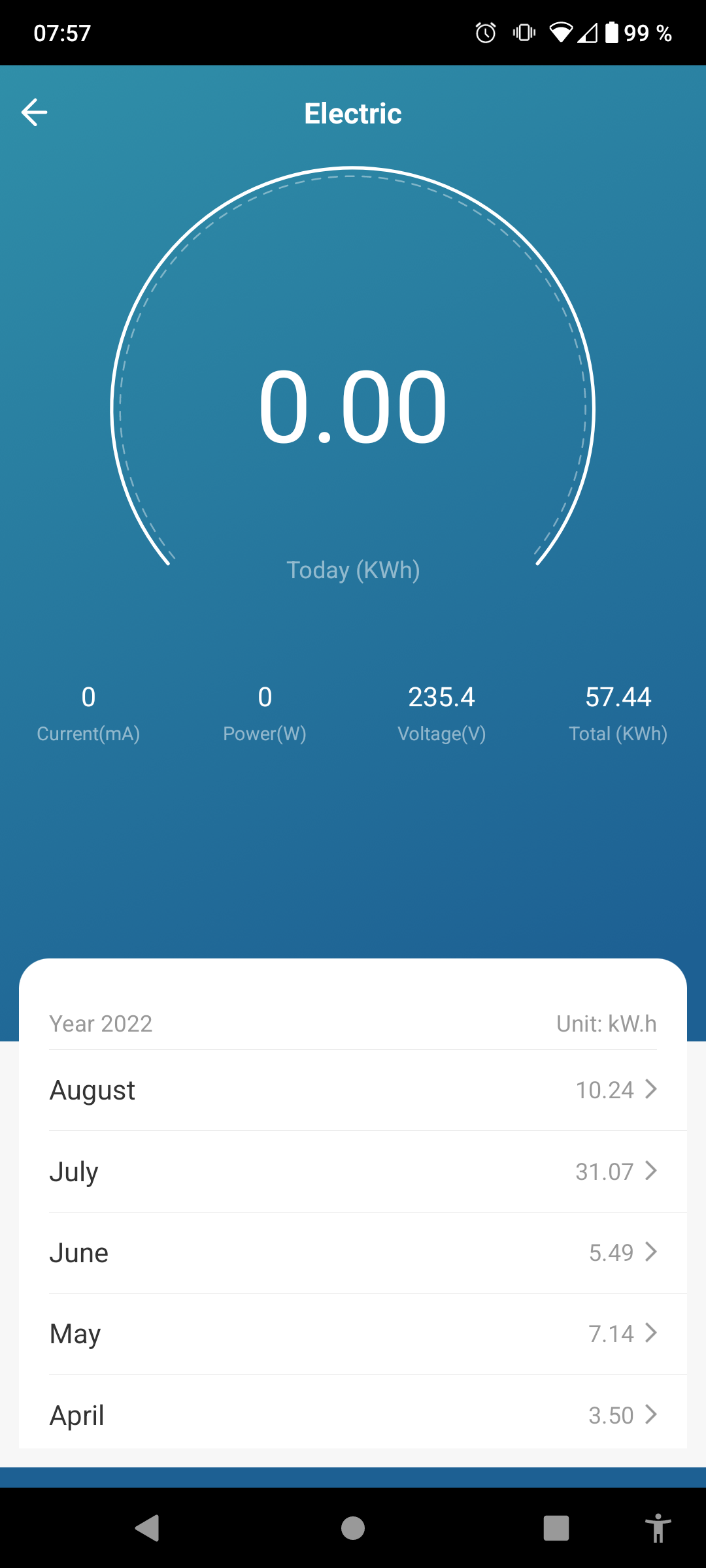Open August energy usage details
Image resolution: width=706 pixels, height=1568 pixels.
click(353, 1090)
